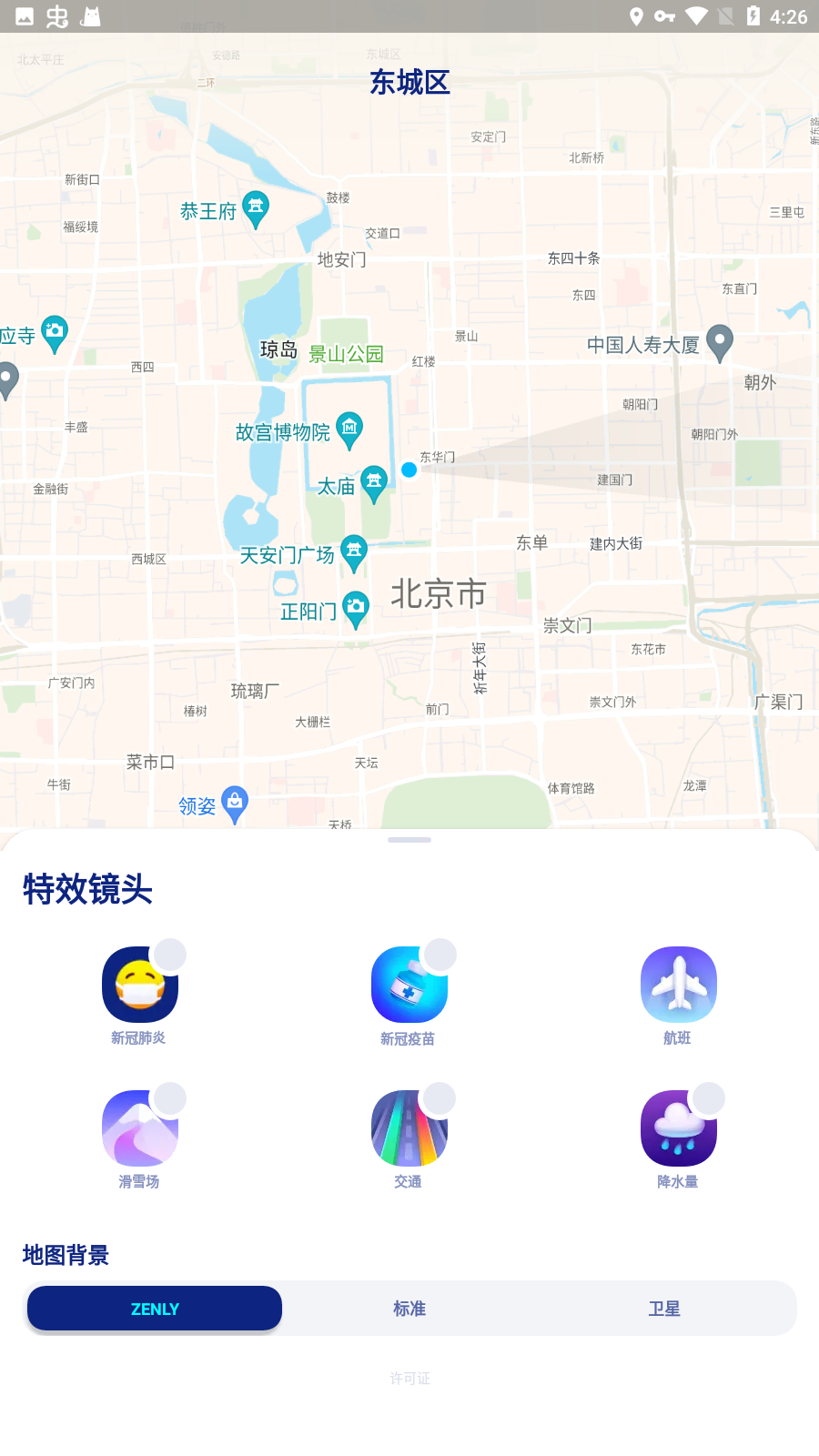Toggle the switch on the 新冠肺炎 lens
The height and width of the screenshot is (1456, 819).
pos(171,954)
